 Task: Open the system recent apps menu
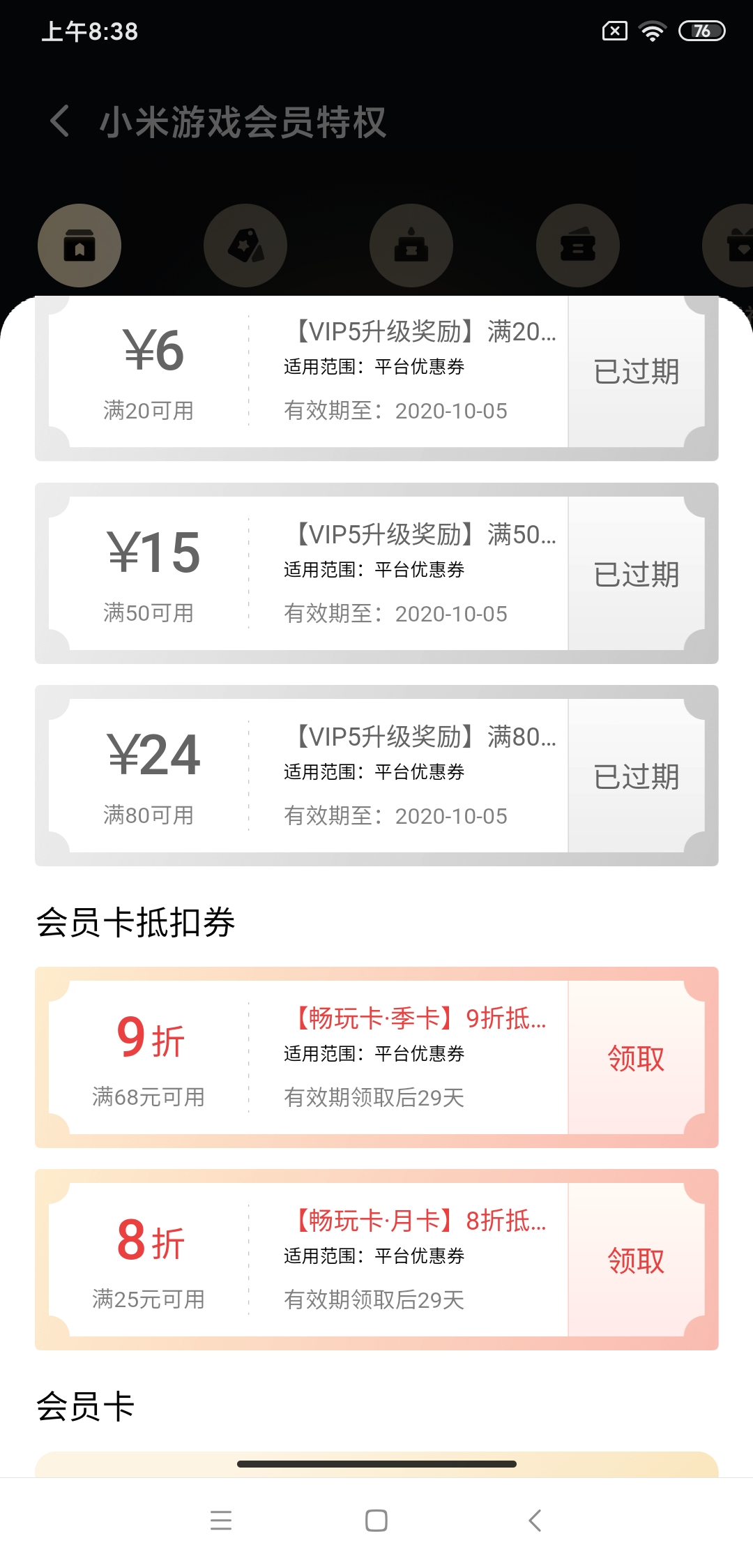pyautogui.click(x=221, y=1521)
